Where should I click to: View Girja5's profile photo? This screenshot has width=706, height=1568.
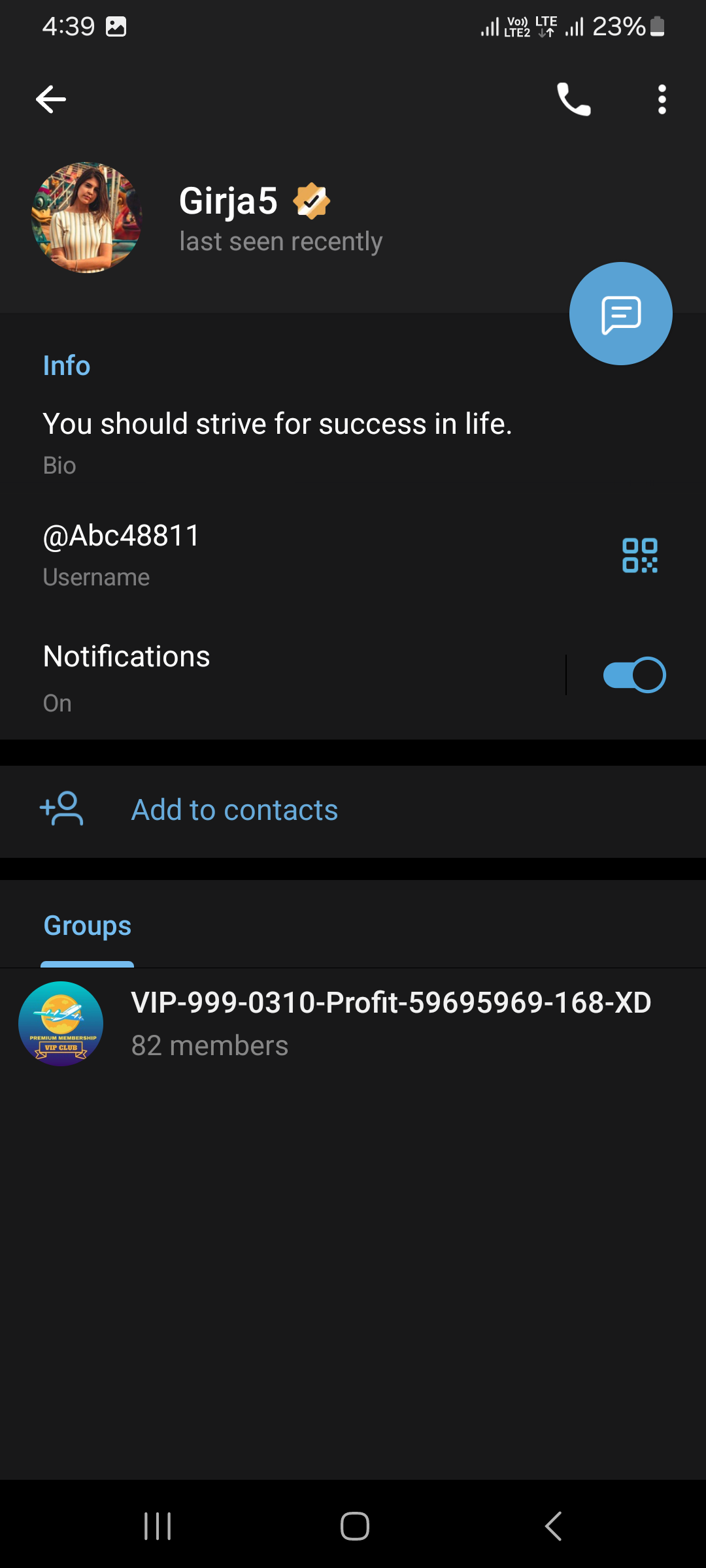click(x=87, y=218)
